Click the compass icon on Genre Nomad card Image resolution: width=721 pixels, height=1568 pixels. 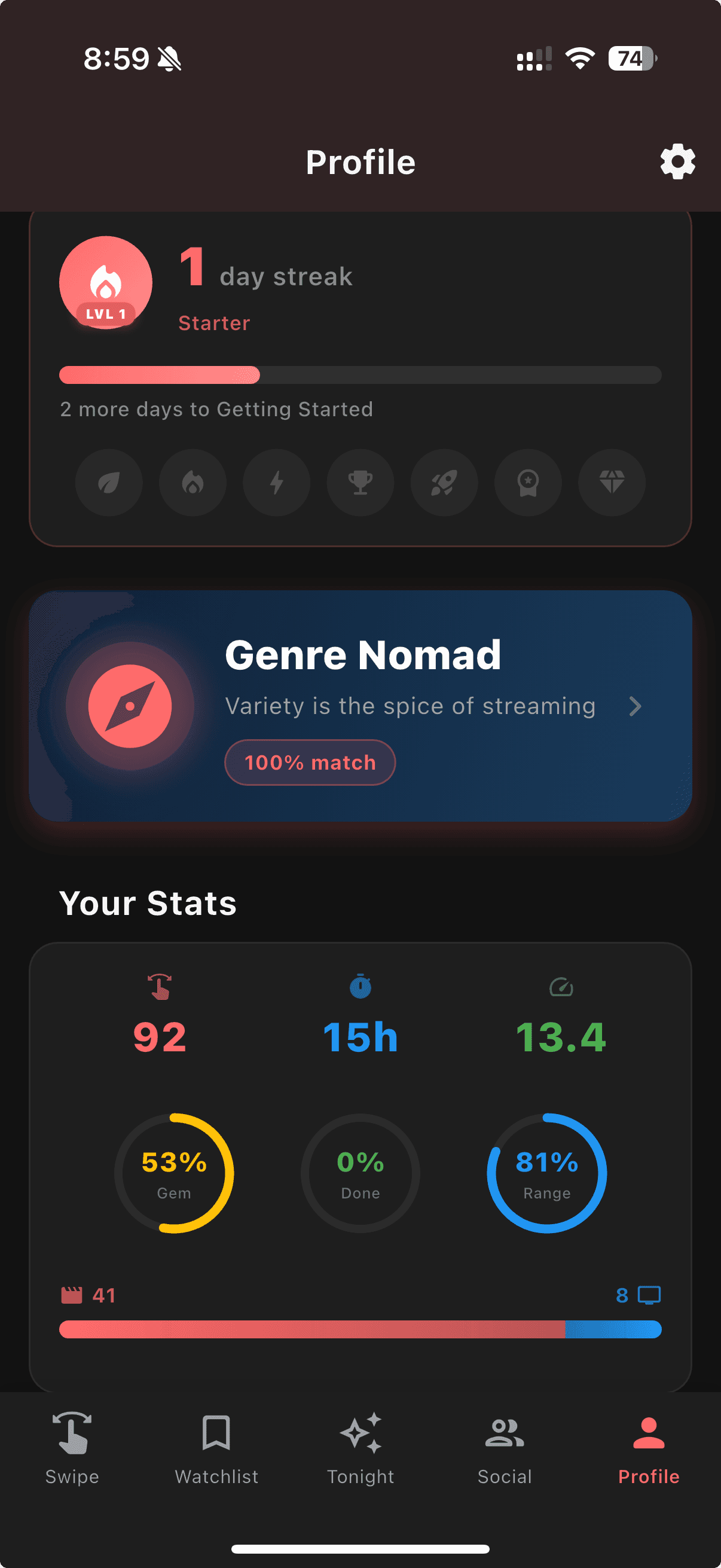(x=131, y=705)
